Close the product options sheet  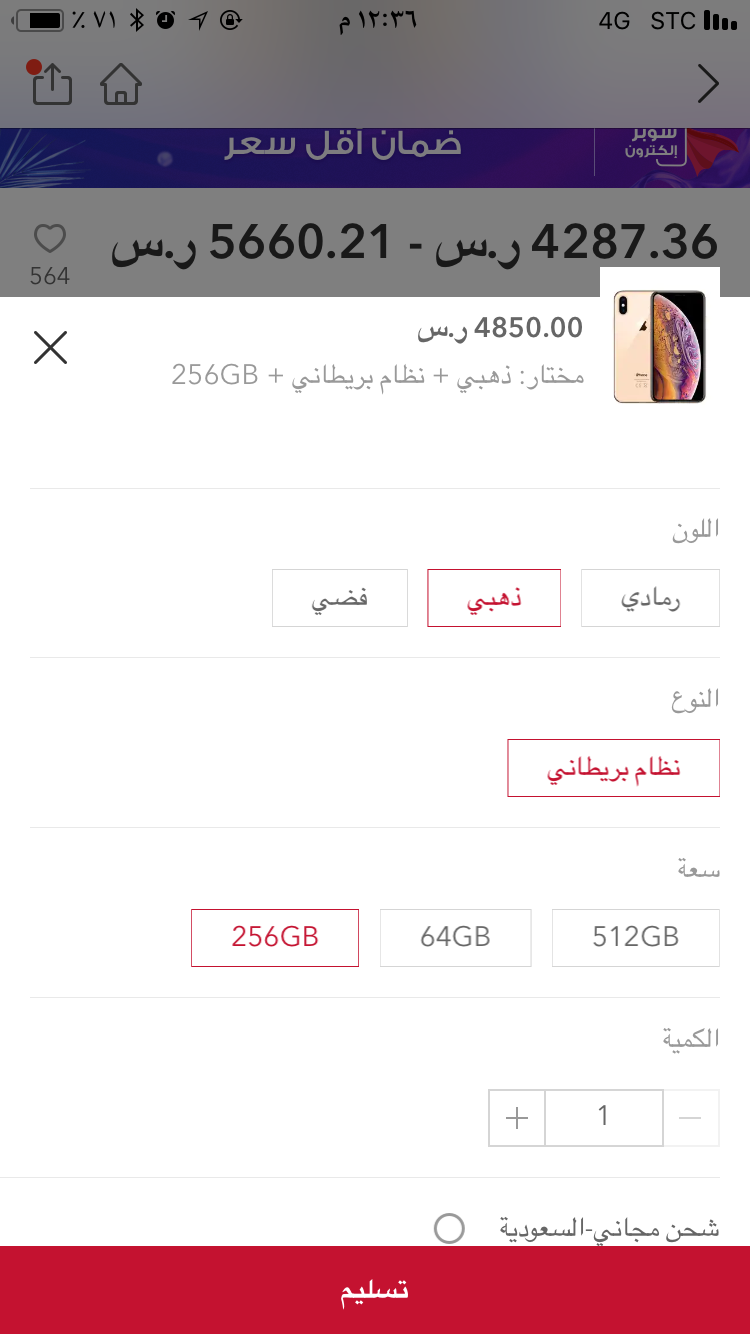(x=50, y=347)
